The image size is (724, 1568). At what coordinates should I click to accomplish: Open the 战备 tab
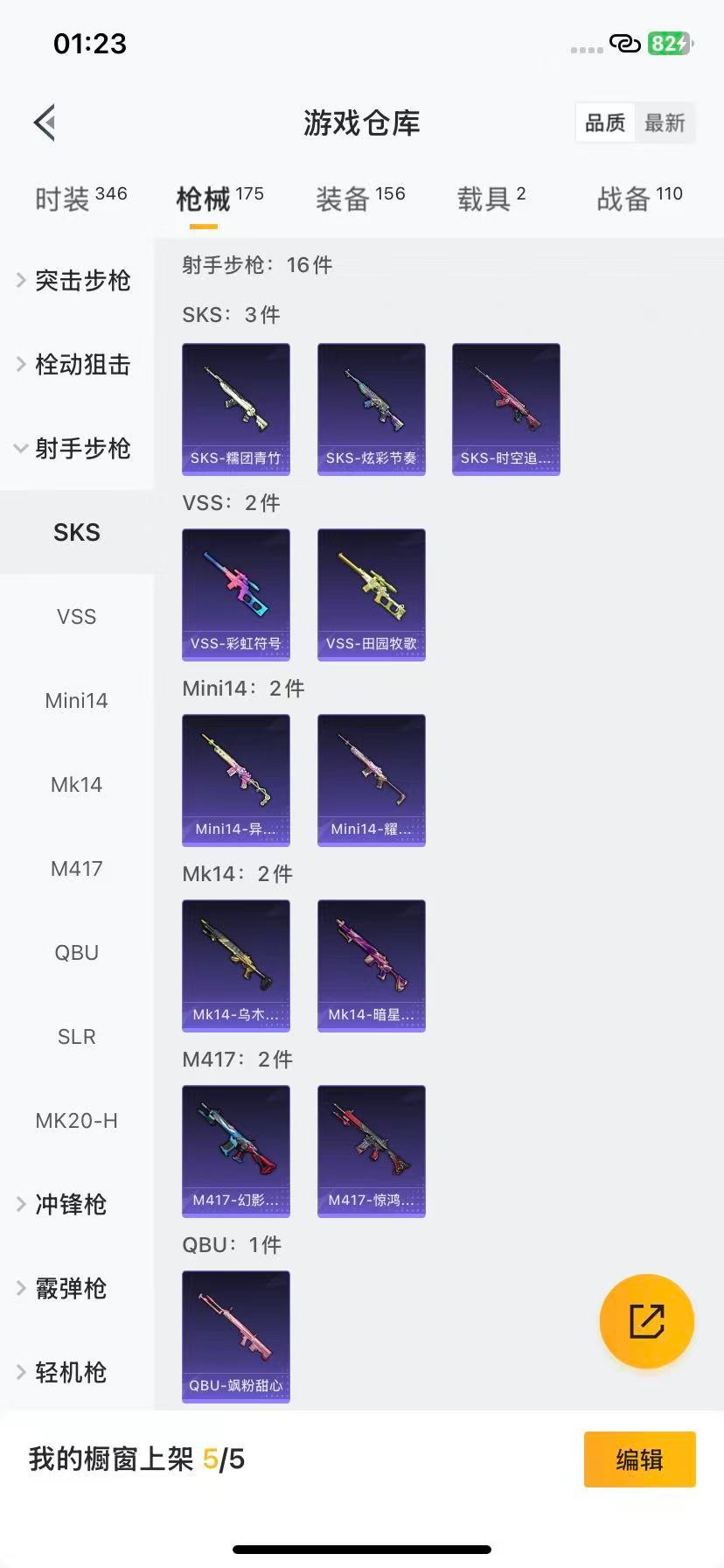click(x=638, y=199)
